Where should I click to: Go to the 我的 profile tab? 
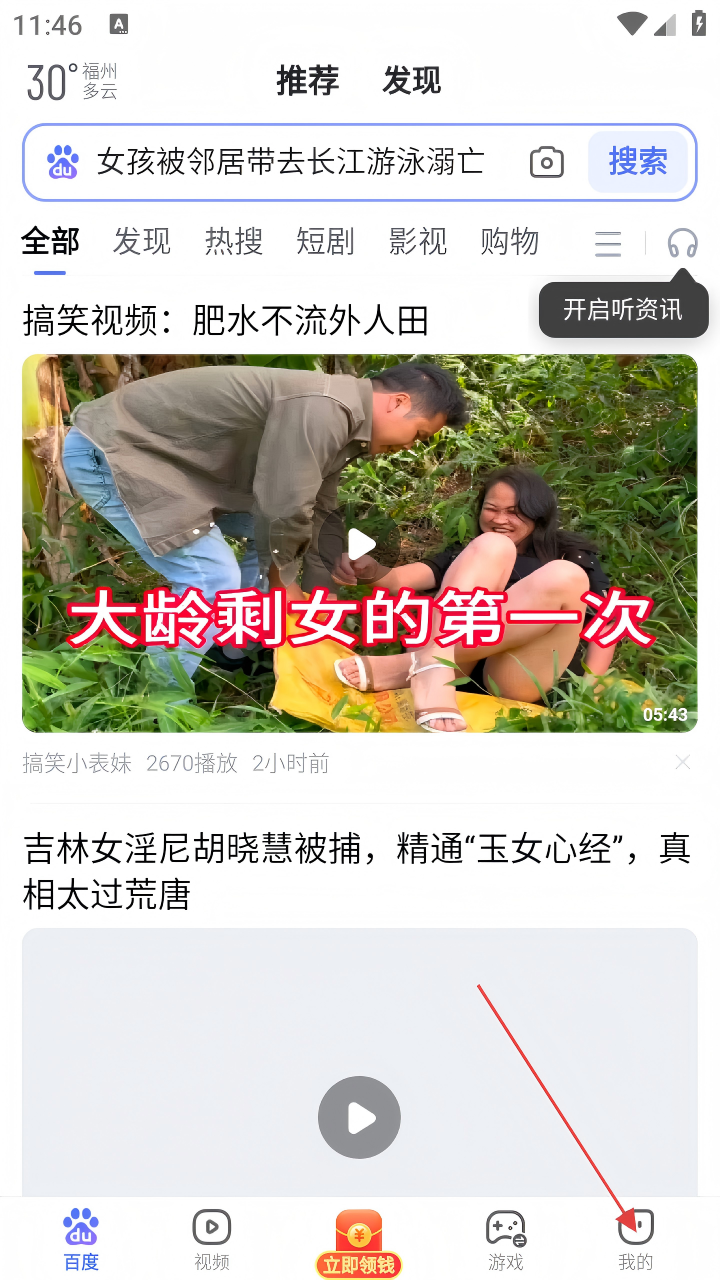(x=635, y=1240)
